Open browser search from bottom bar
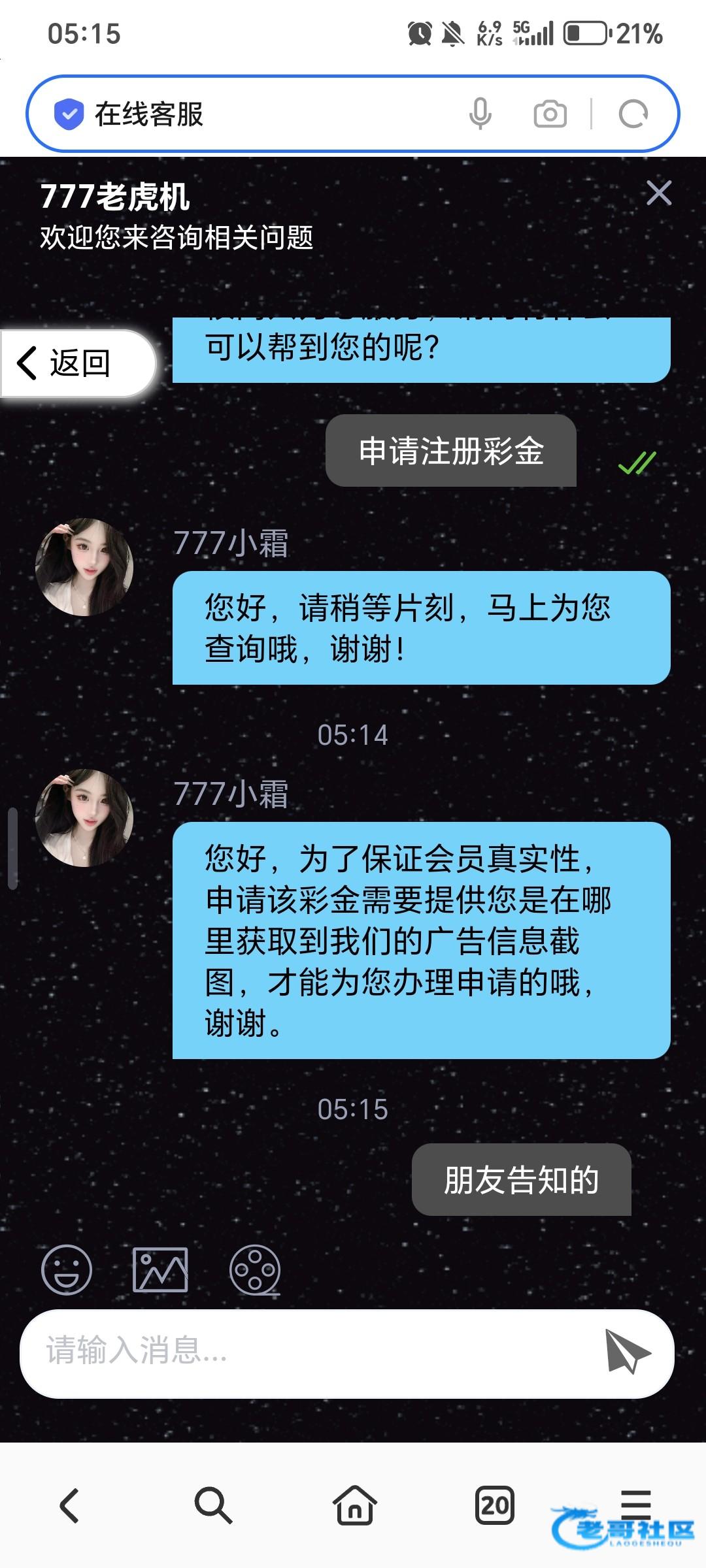This screenshot has height=1568, width=706. [212, 1505]
